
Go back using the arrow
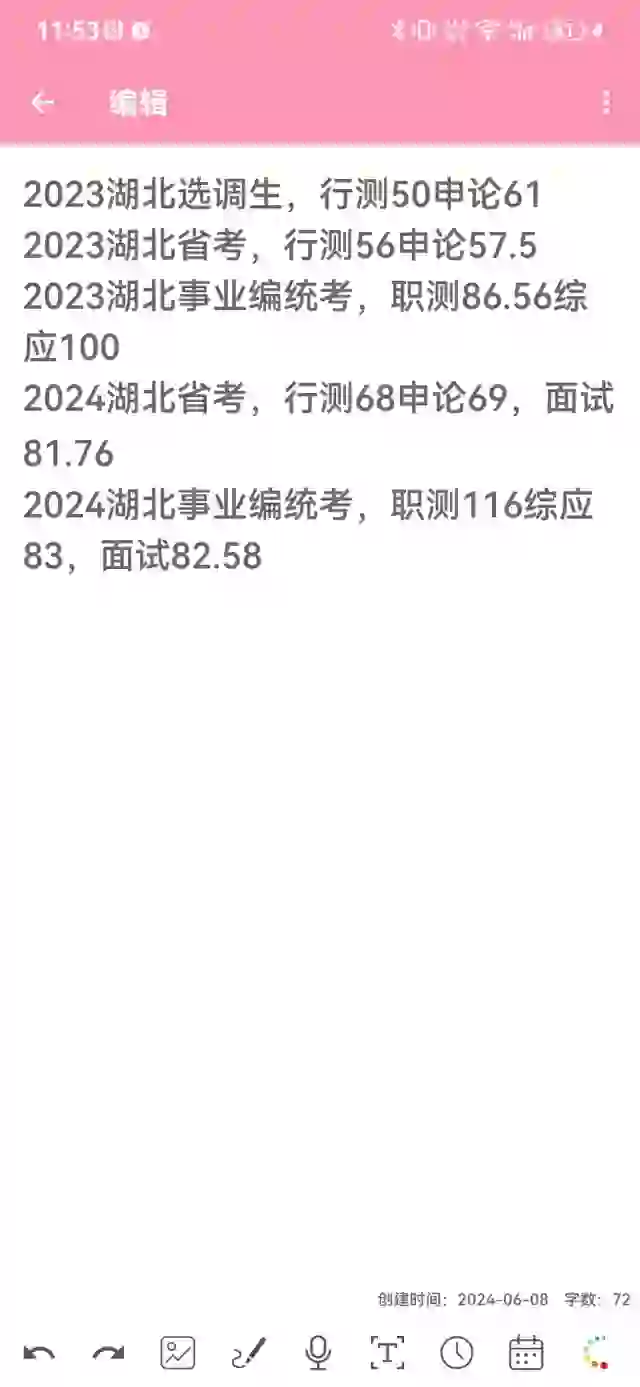[42, 102]
